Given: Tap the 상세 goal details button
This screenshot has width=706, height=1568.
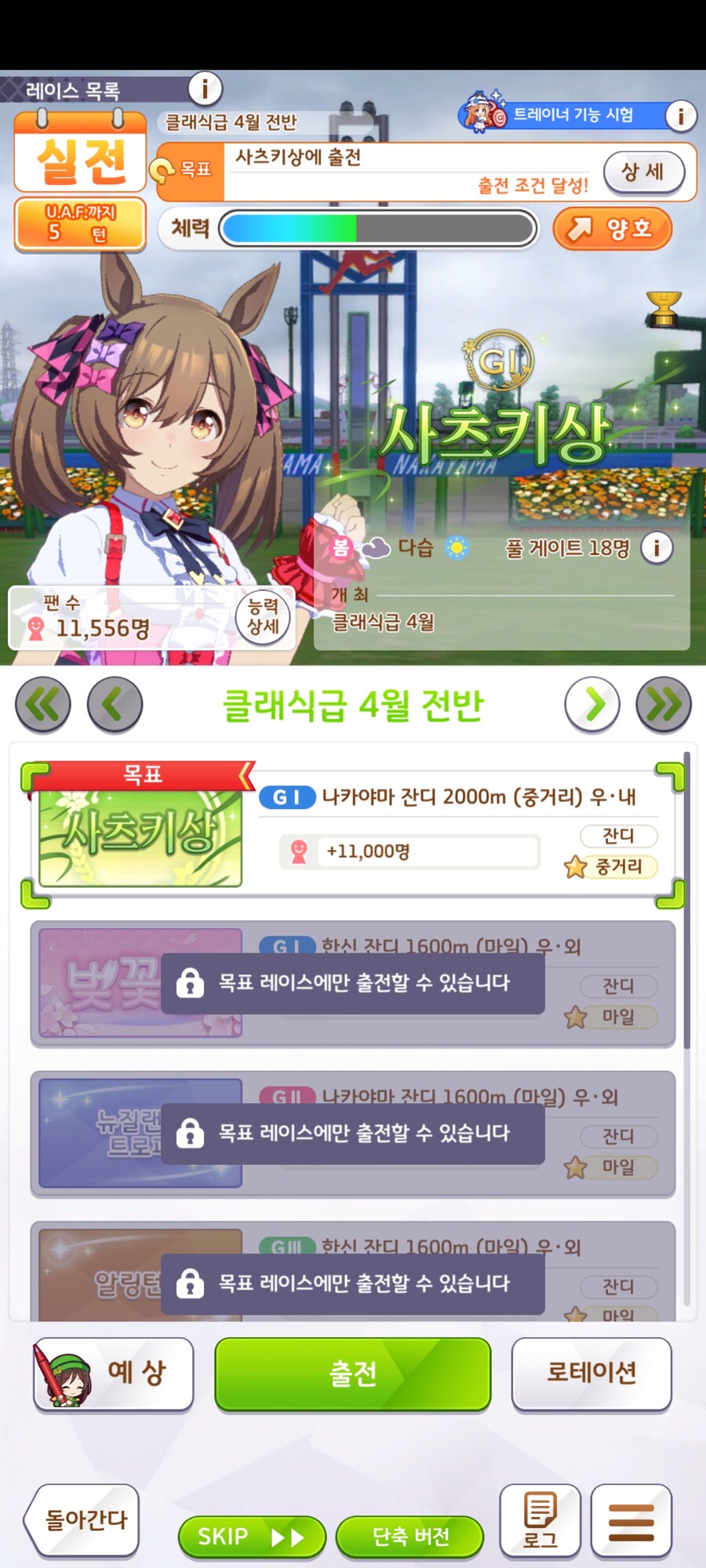Looking at the screenshot, I should (643, 172).
